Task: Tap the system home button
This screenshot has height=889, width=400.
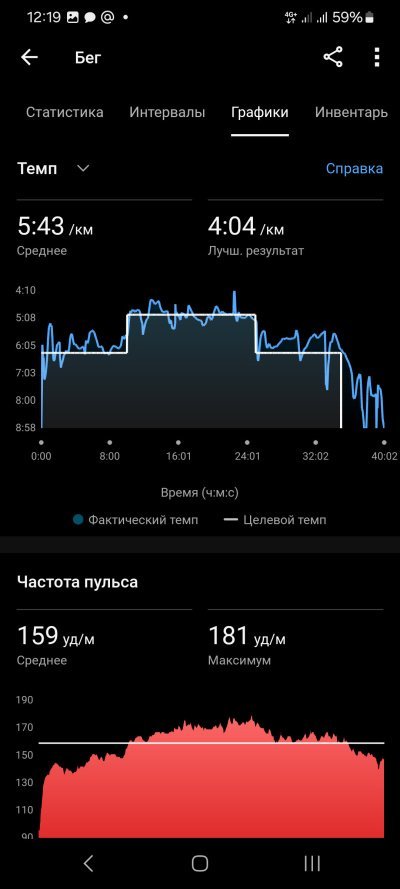Action: click(x=200, y=863)
